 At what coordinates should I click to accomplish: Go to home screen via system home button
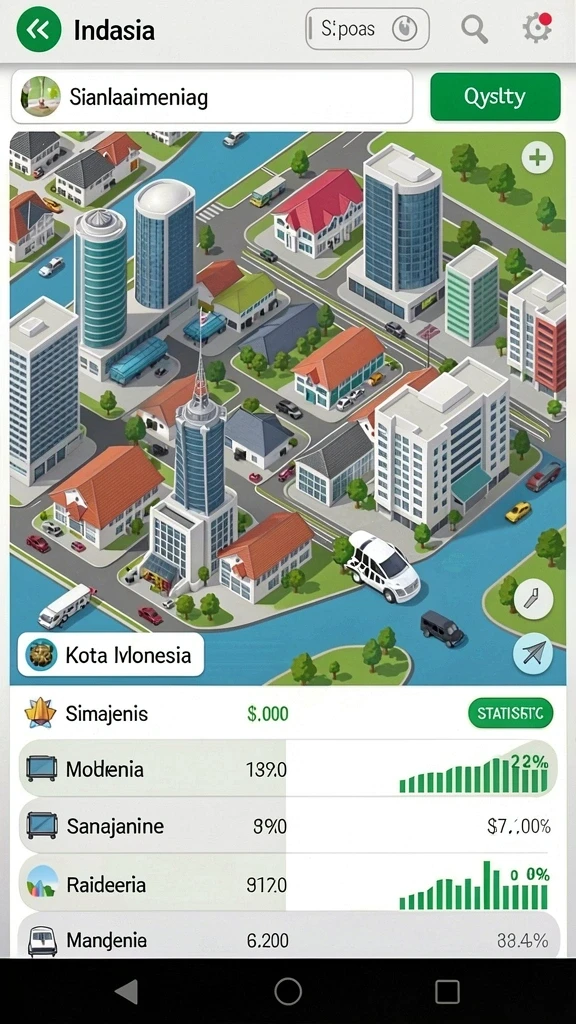tap(288, 991)
